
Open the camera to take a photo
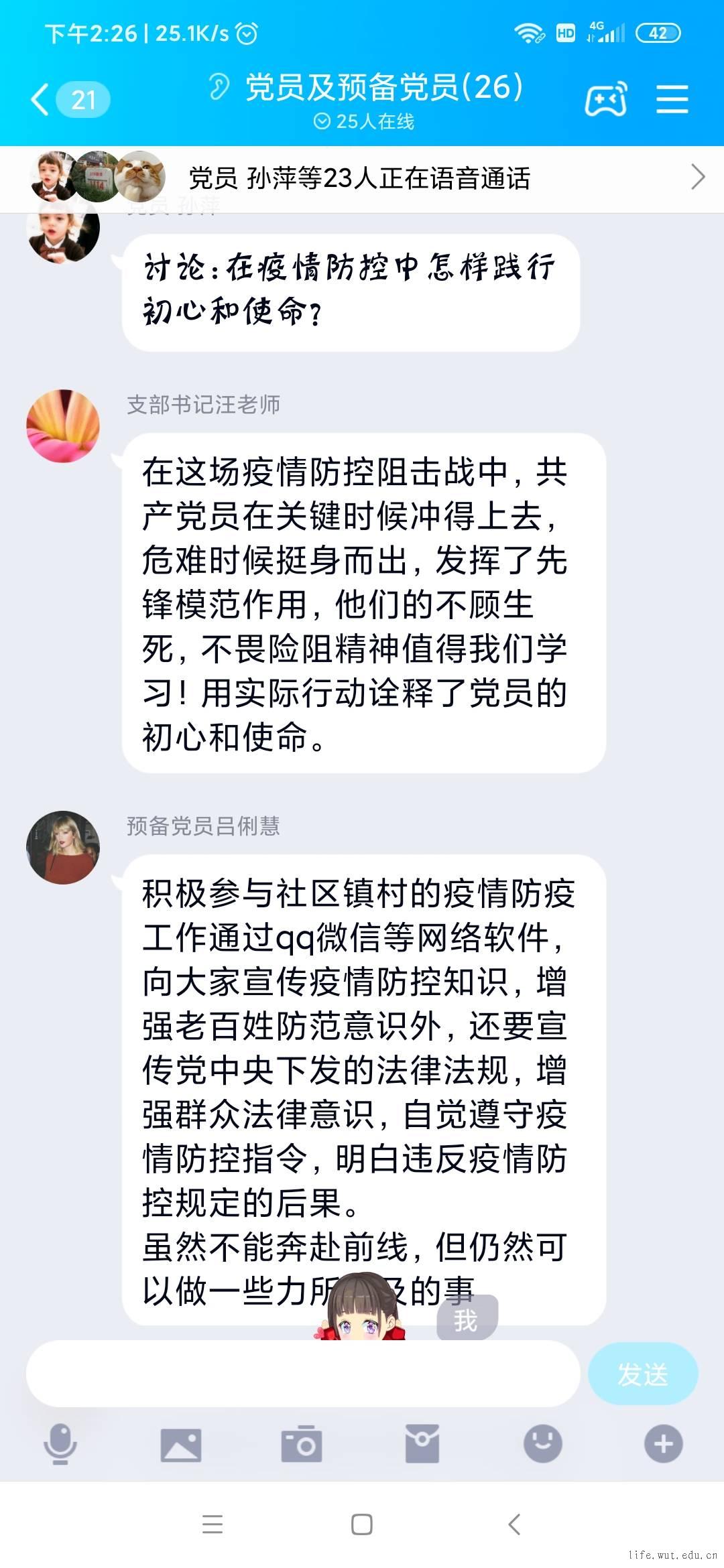(302, 1444)
